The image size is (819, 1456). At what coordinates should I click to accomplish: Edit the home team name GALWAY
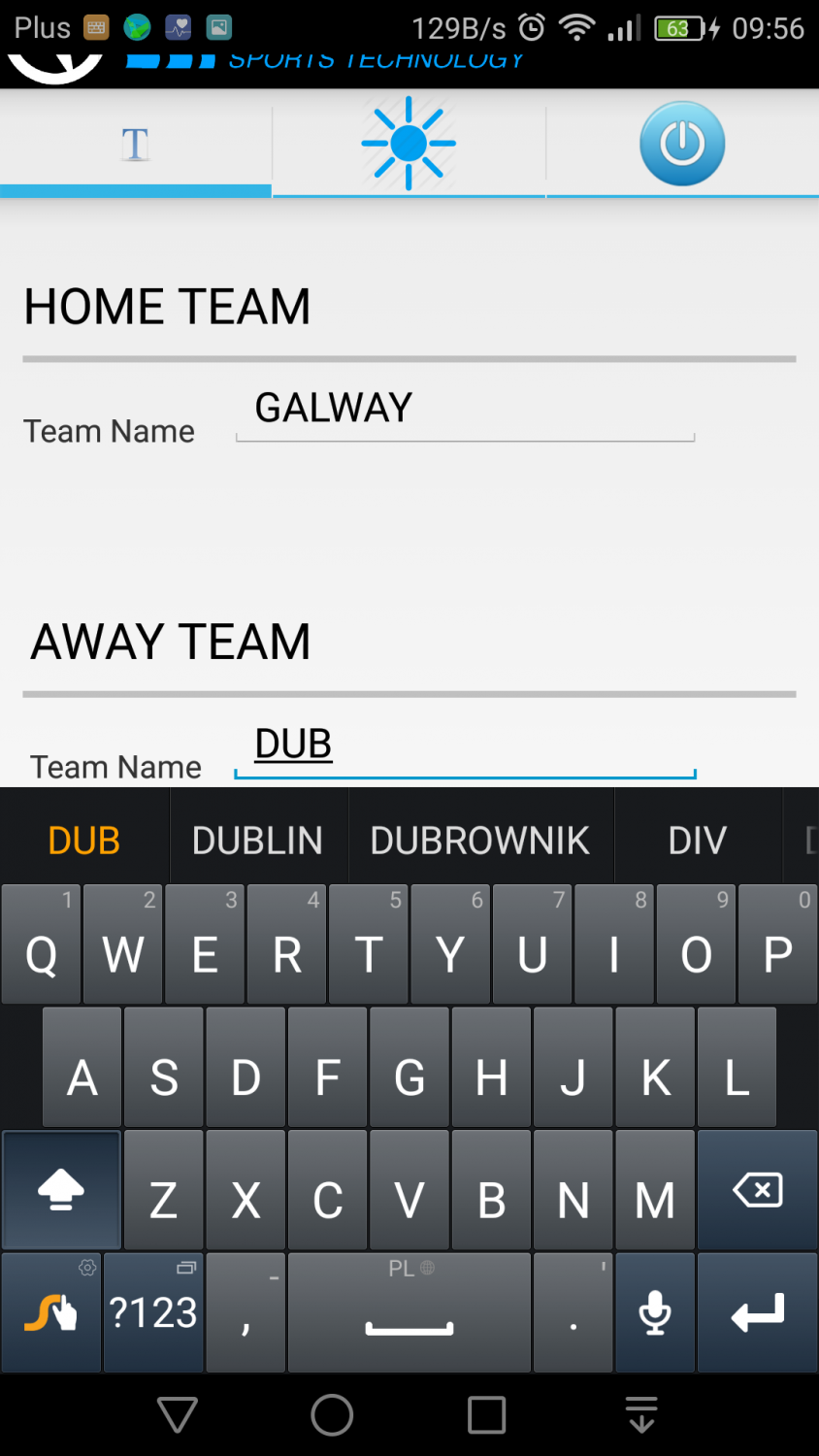click(465, 412)
